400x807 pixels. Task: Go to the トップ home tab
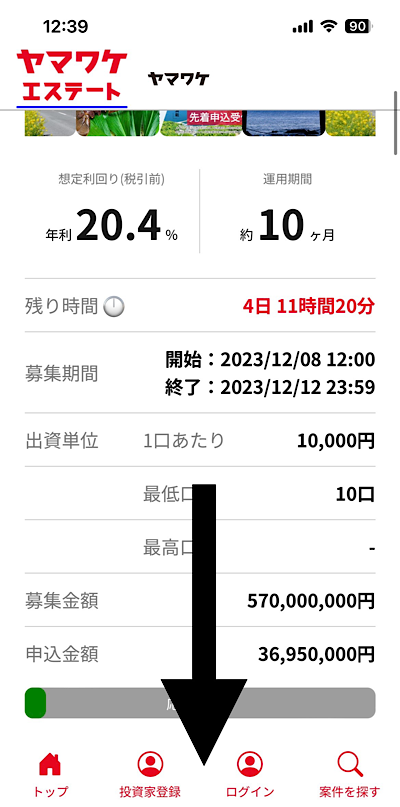(50, 775)
